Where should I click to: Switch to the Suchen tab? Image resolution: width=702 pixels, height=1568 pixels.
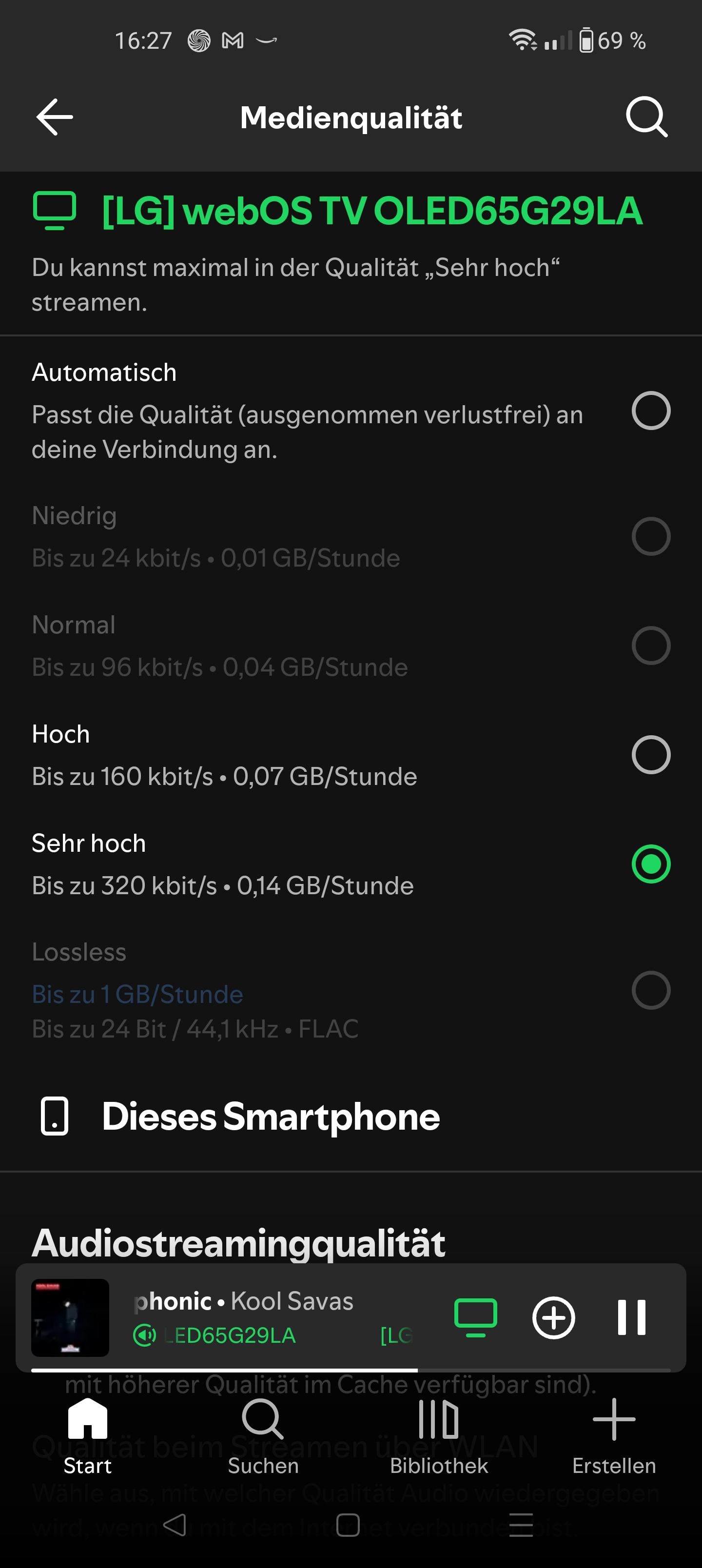point(263,1436)
